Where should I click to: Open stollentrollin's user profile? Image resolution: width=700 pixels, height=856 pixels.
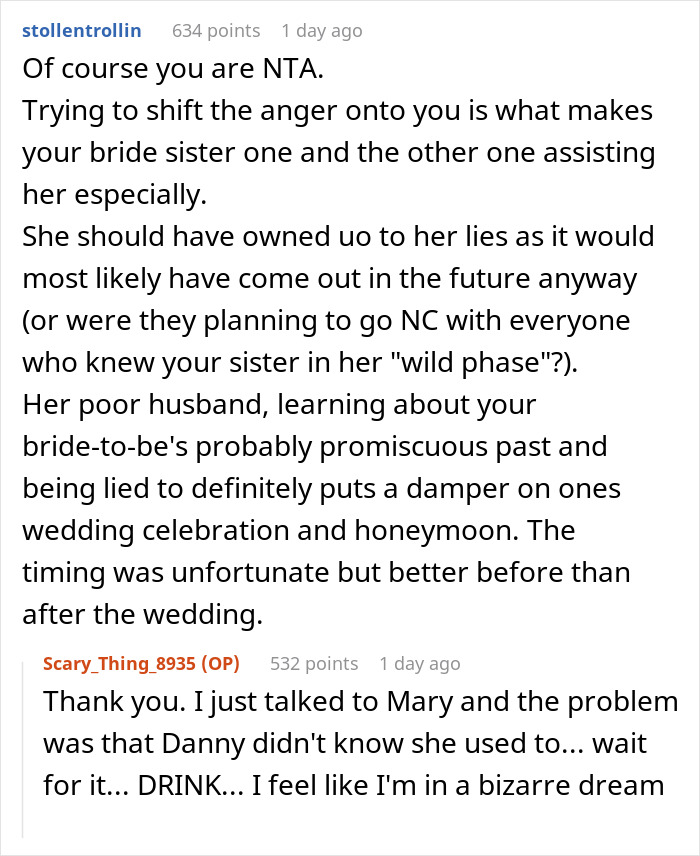coord(81,31)
